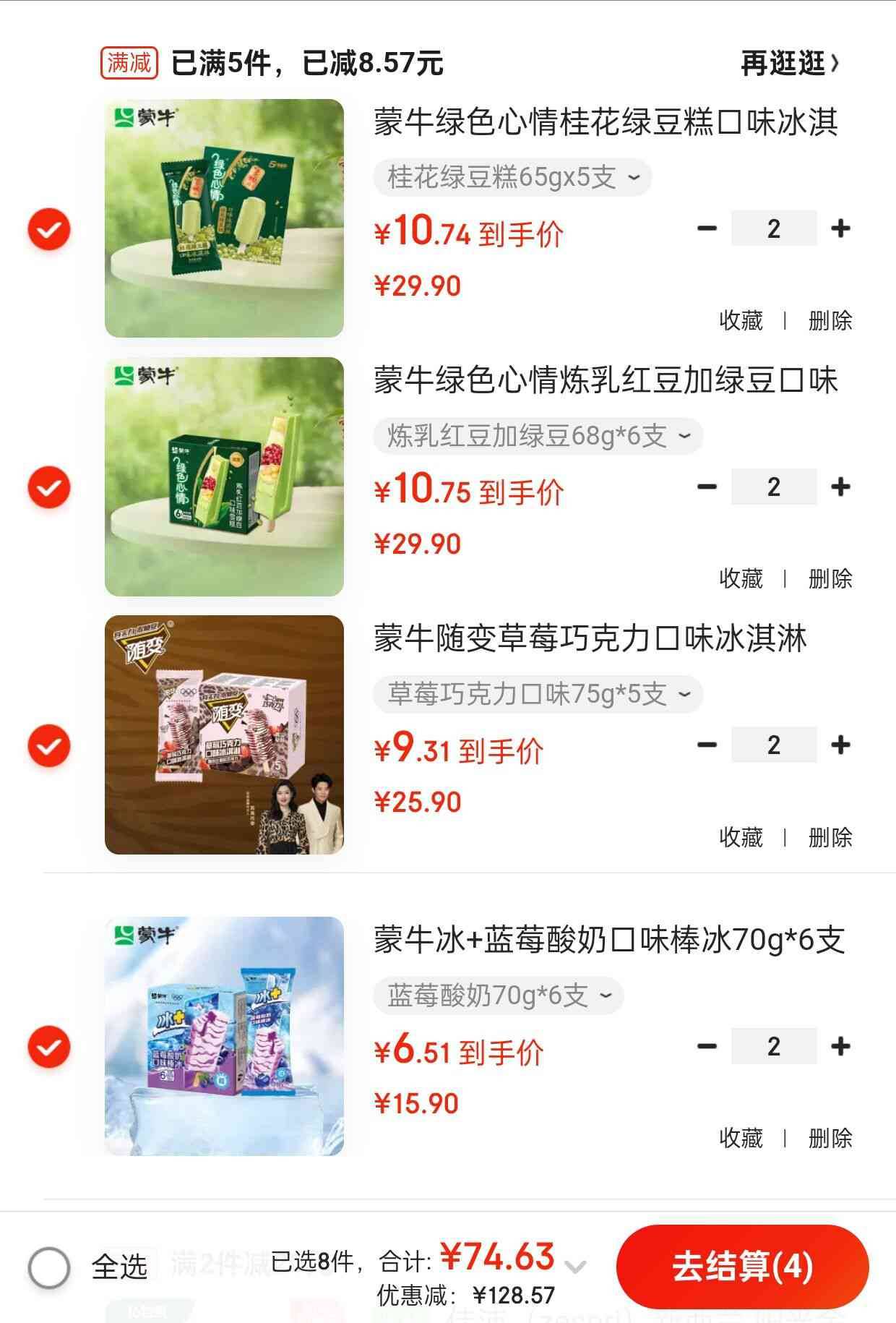
Task: Decrease quantity of 冰+蓝莓酸奶 ice pops
Action: [707, 1046]
